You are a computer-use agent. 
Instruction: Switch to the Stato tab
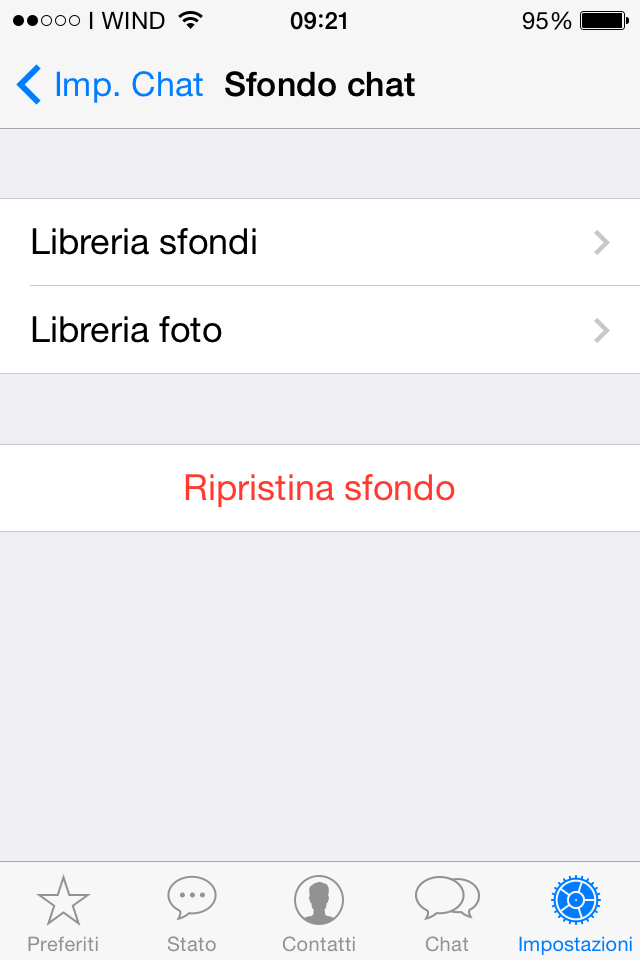point(191,912)
